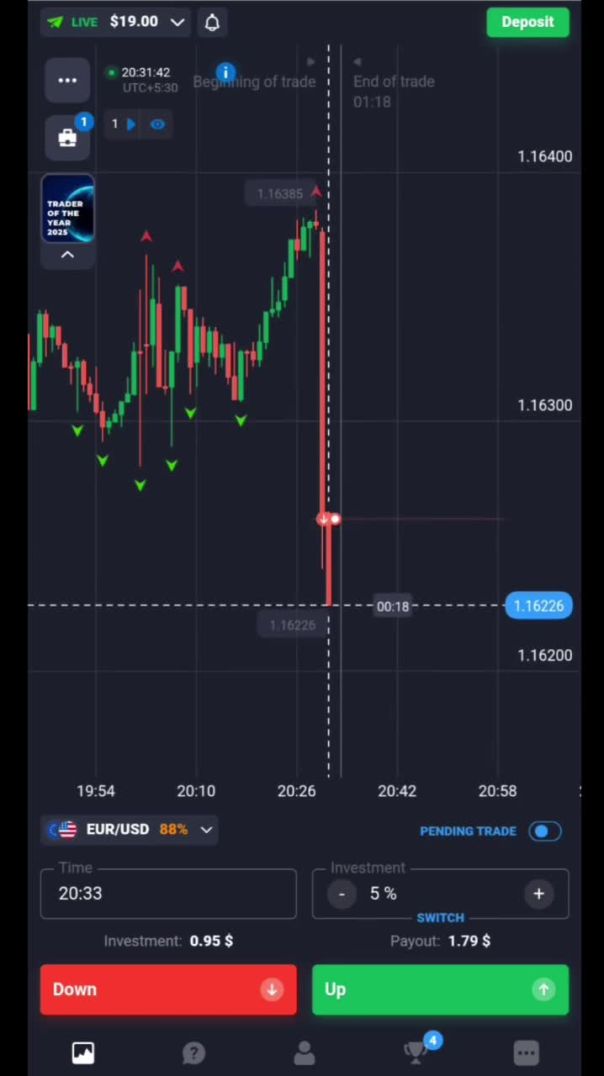Toggle the Pending Trade switch
The height and width of the screenshot is (1076, 604).
click(545, 831)
